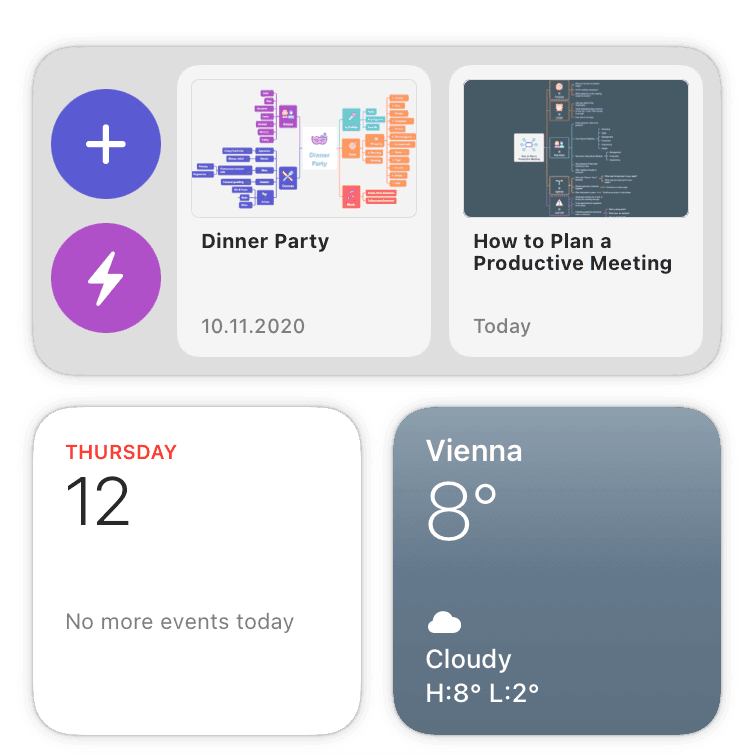Select the Cloudy condition label
Image resolution: width=753 pixels, height=754 pixels.
[x=468, y=659]
